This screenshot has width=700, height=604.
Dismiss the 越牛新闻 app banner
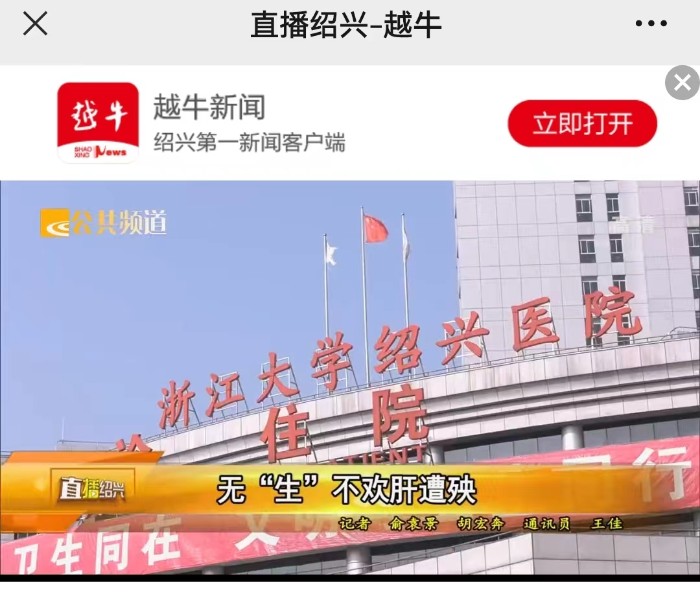[x=682, y=83]
